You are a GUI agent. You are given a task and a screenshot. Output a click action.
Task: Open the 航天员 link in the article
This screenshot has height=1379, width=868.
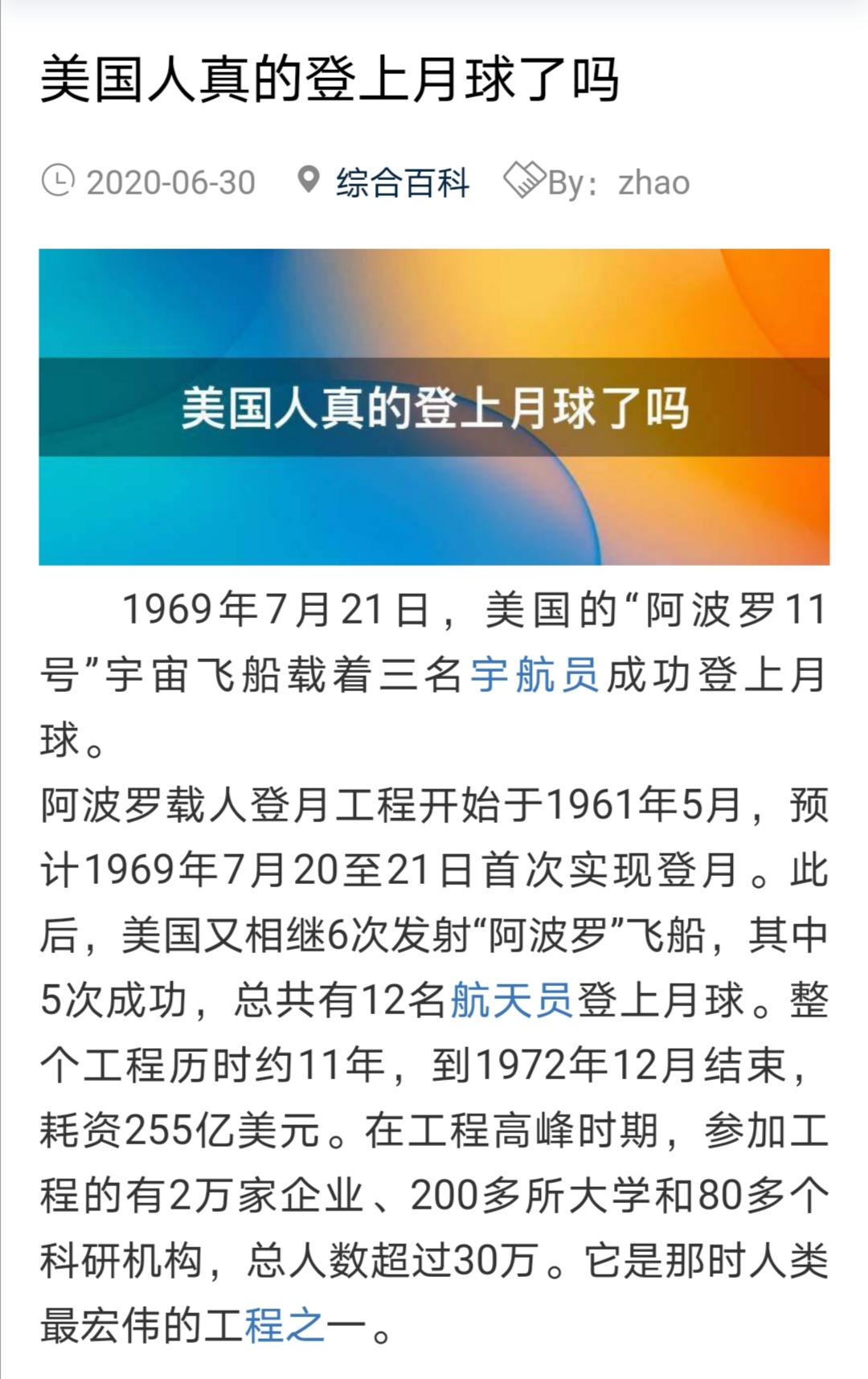pos(511,1000)
